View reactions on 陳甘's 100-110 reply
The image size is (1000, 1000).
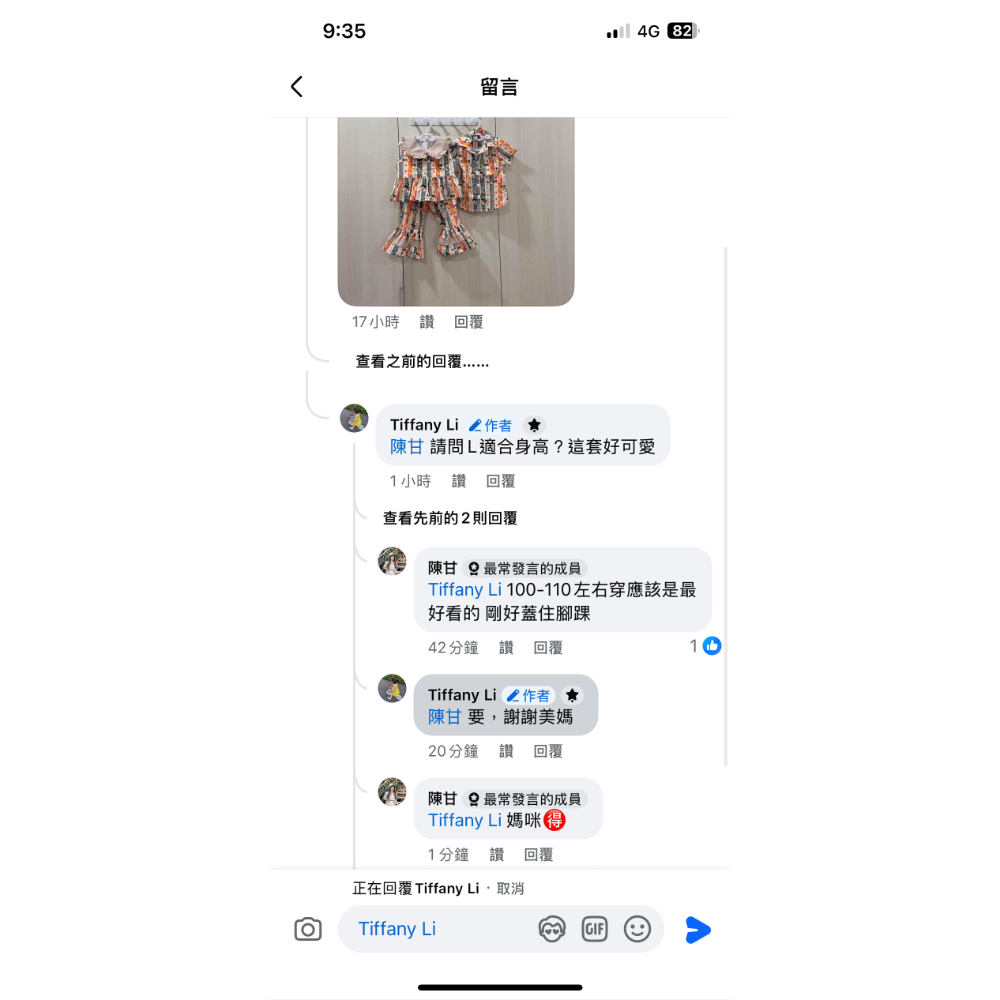click(x=706, y=646)
